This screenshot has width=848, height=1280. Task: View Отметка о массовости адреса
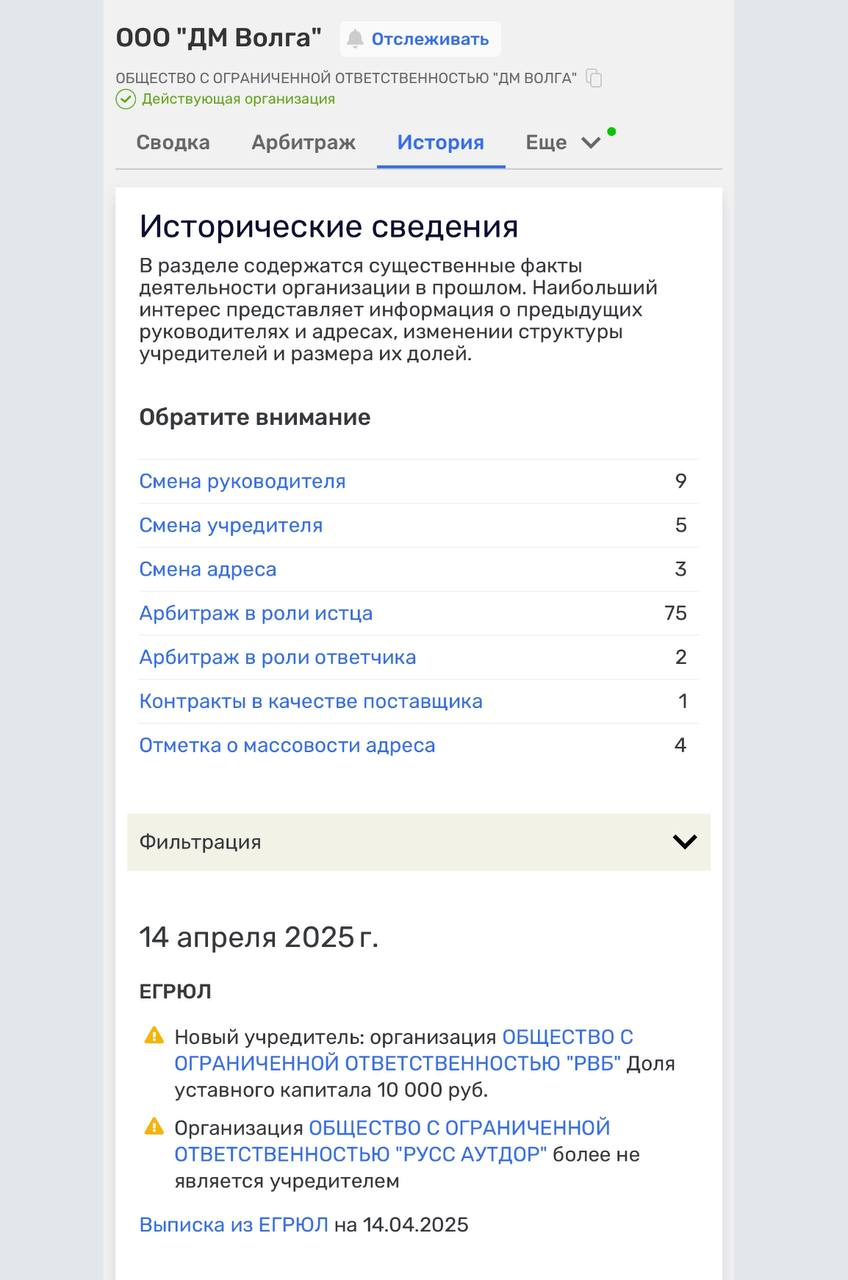(x=287, y=745)
